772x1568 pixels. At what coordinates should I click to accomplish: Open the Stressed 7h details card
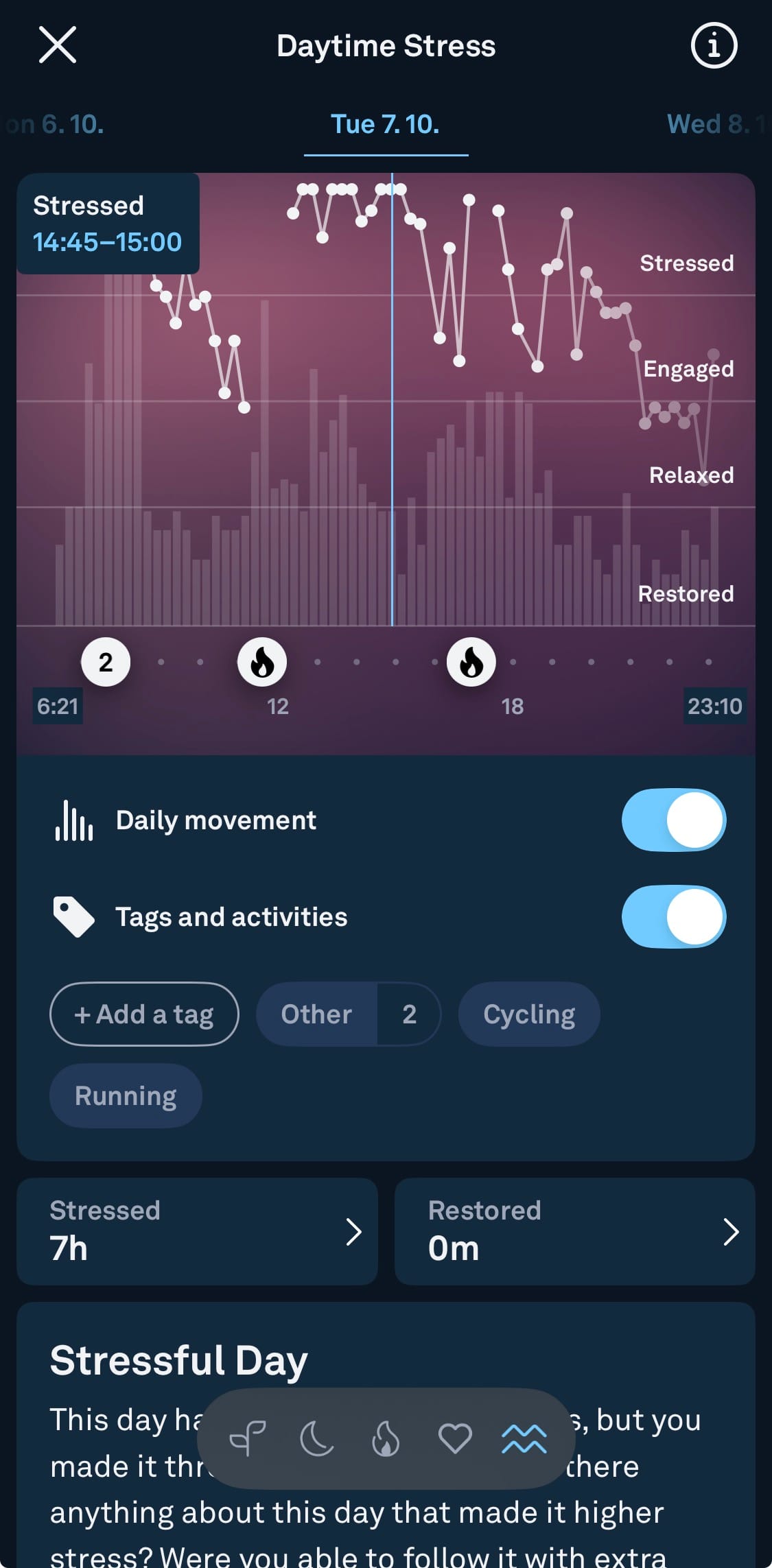click(x=197, y=1231)
